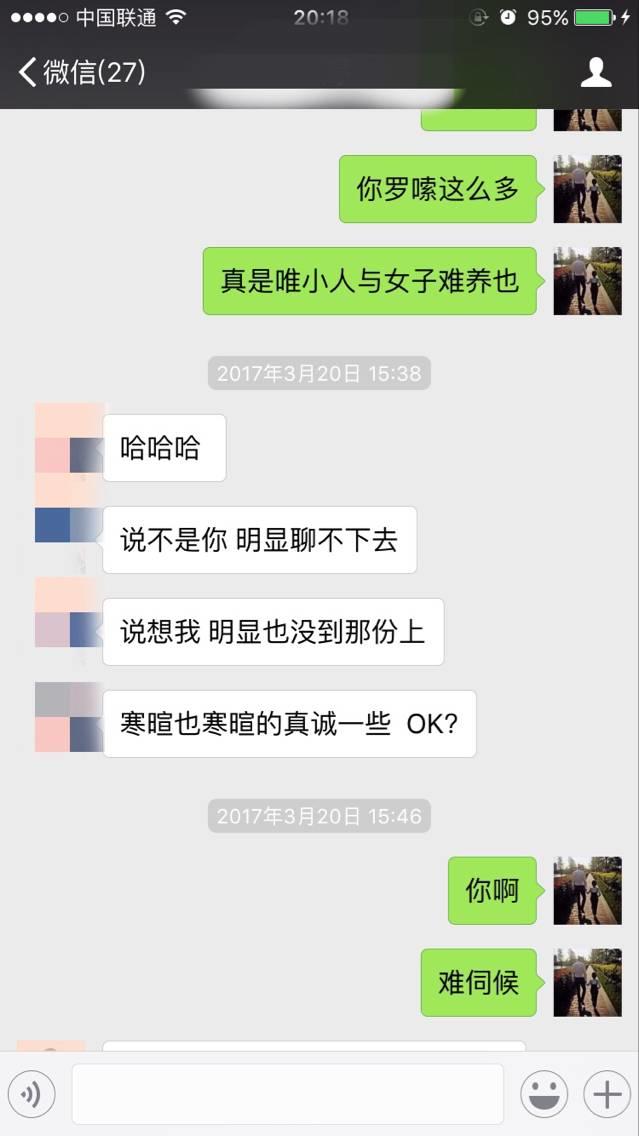Go back to the 微信 chat list
This screenshot has height=1136, width=639.
click(80, 72)
